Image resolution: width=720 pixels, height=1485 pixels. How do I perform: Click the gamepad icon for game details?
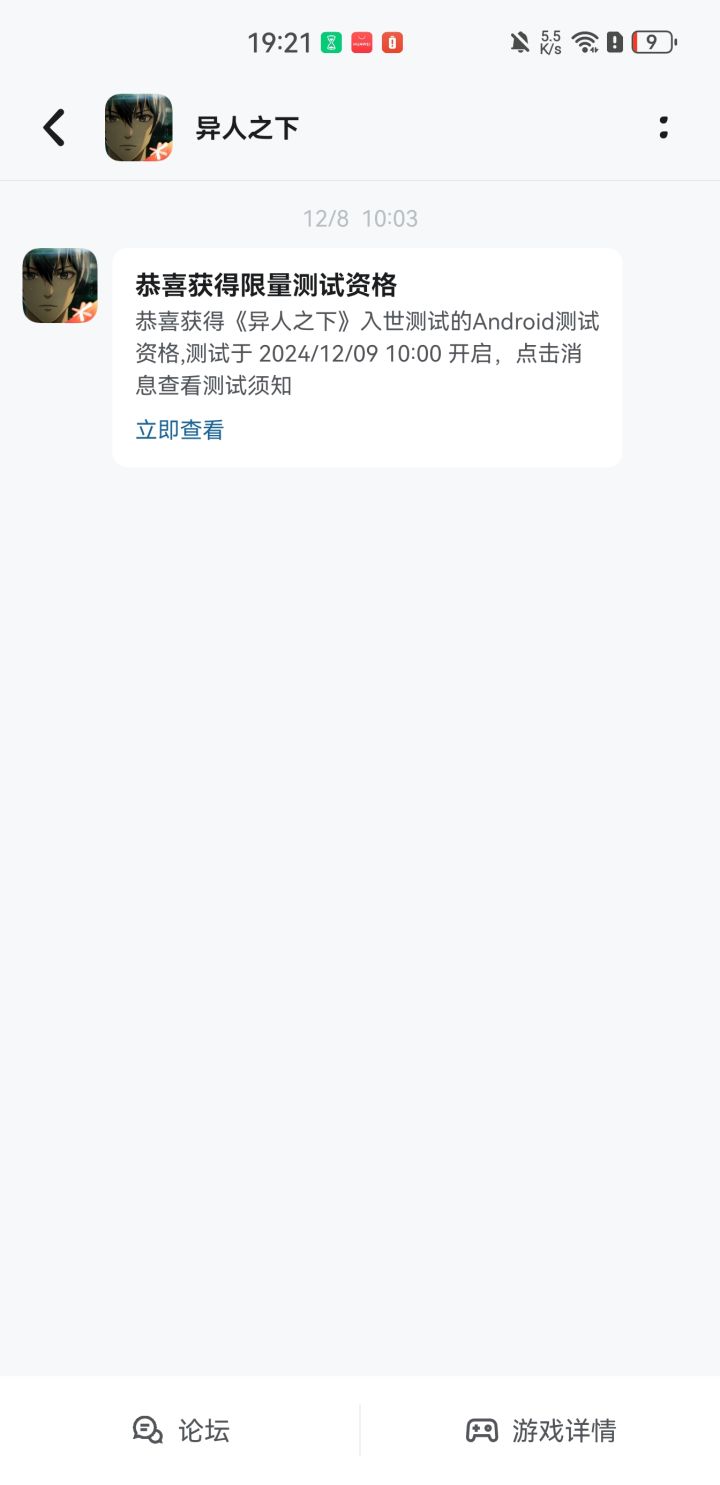(483, 1430)
